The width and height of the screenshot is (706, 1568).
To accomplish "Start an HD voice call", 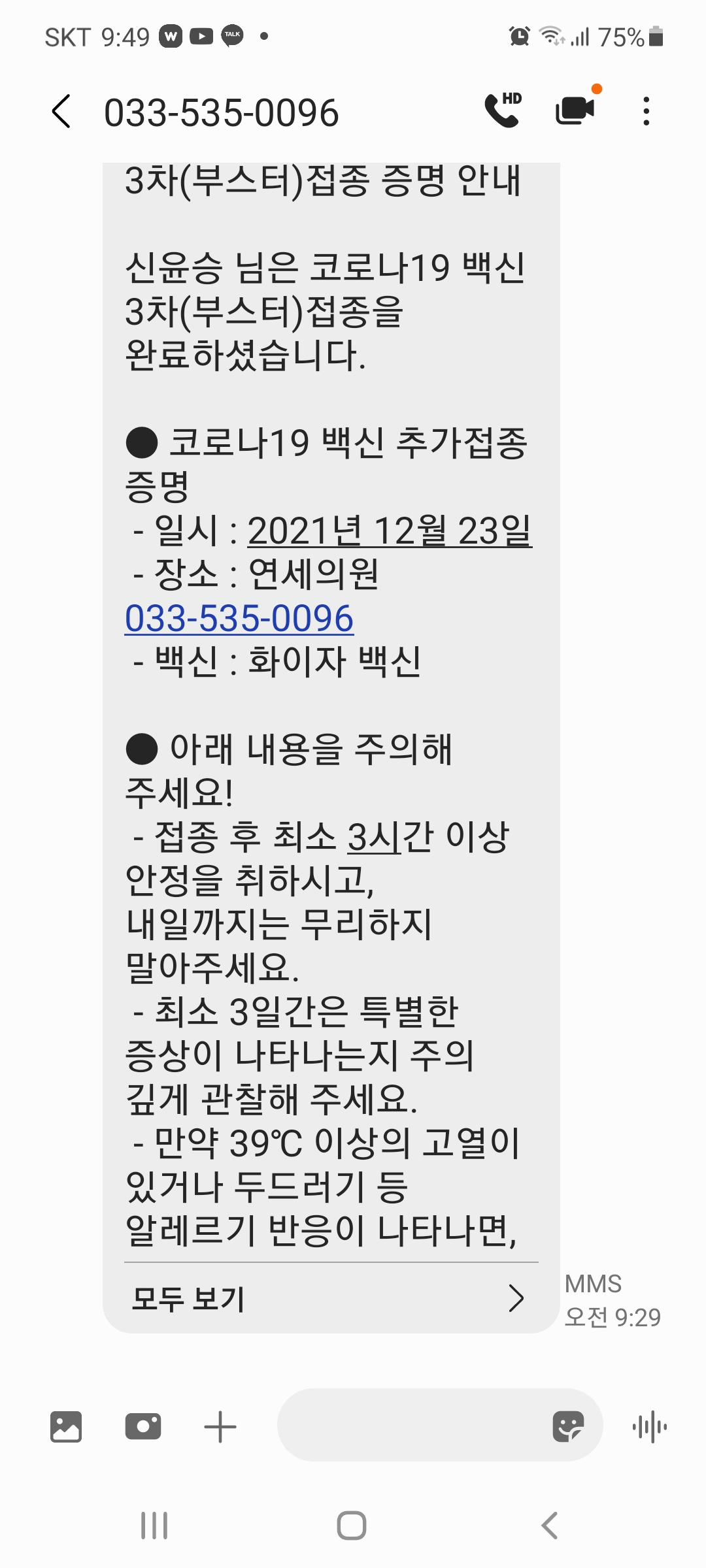I will [502, 110].
